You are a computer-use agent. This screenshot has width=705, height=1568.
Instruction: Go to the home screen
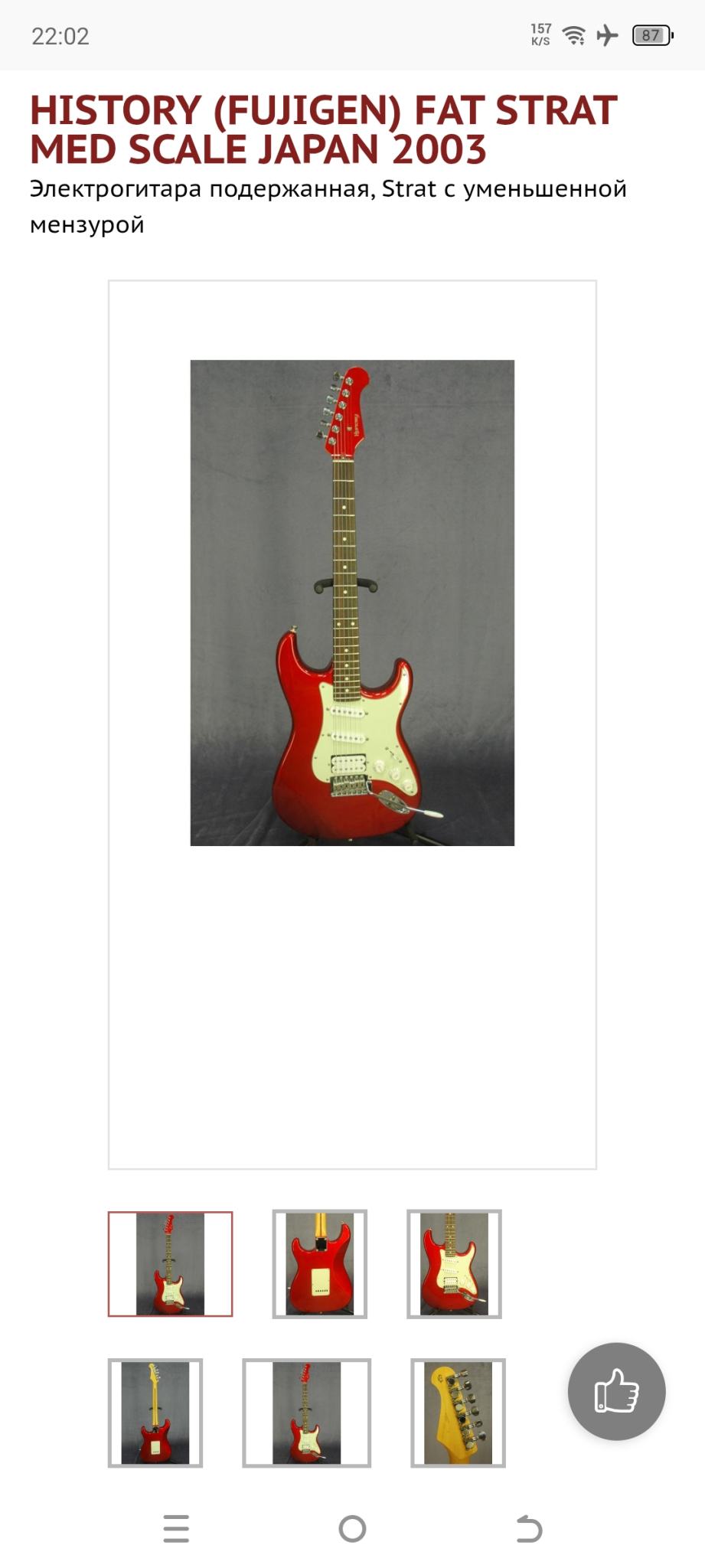tap(352, 1529)
